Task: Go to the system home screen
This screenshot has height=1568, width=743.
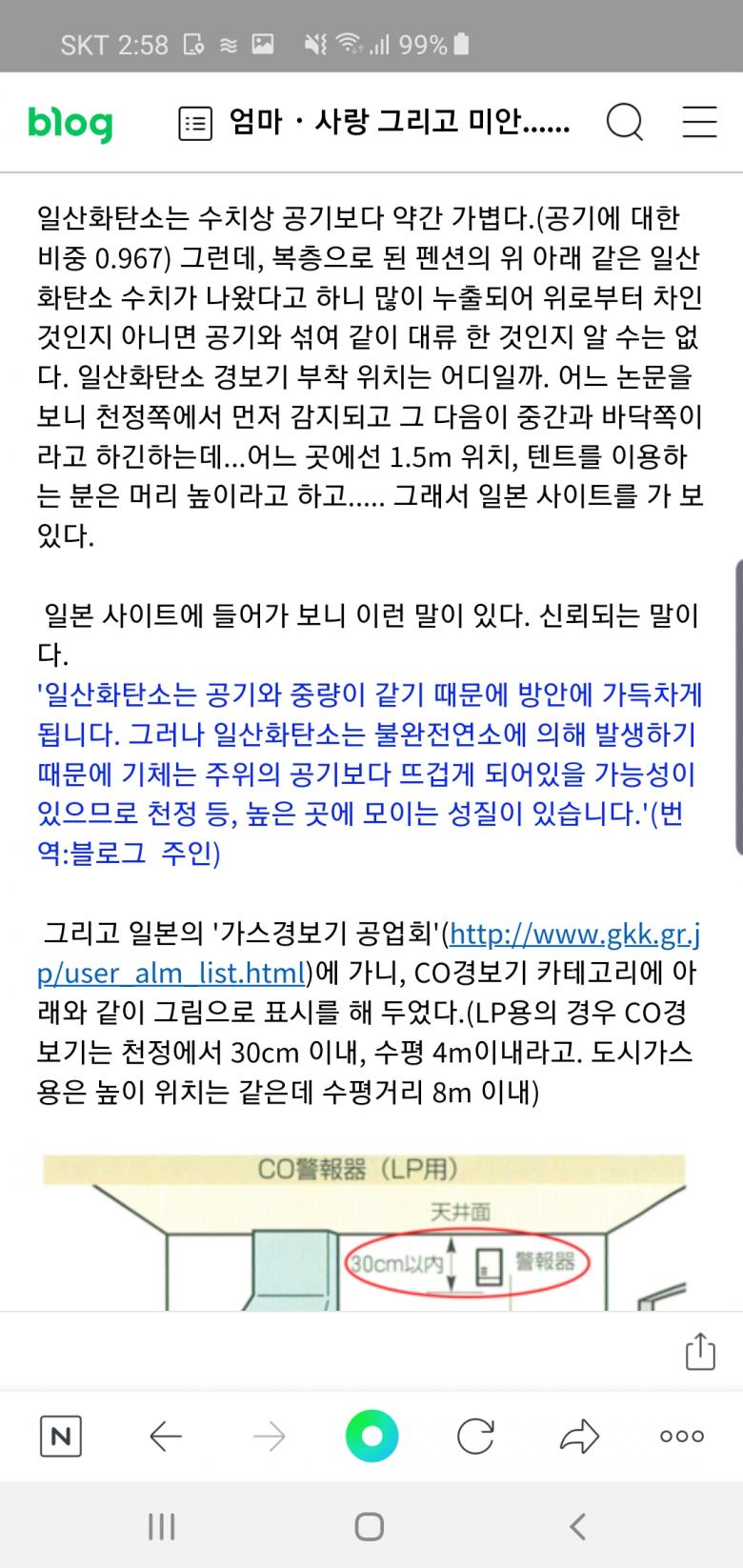Action: tap(370, 1526)
